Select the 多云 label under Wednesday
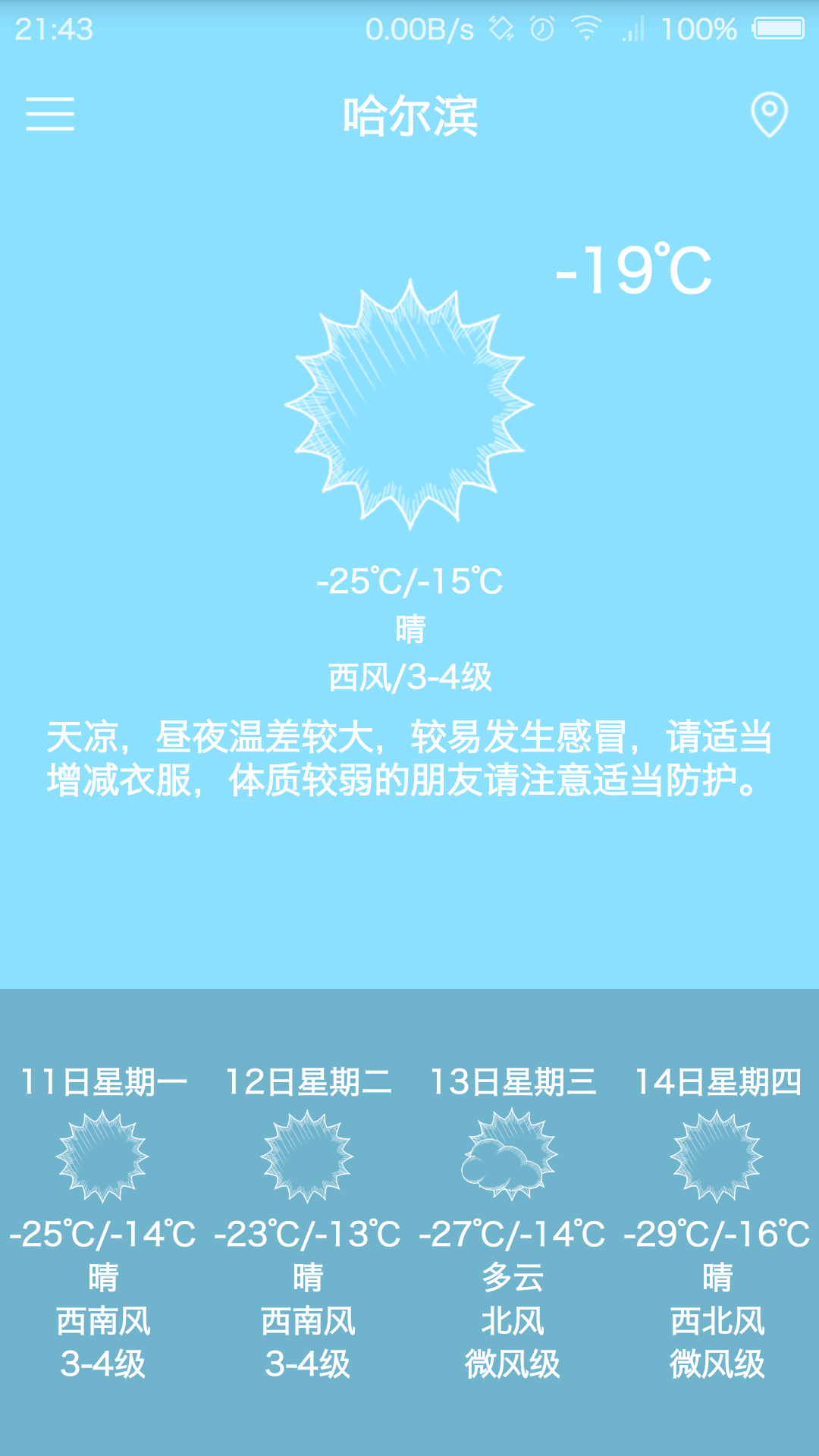The height and width of the screenshot is (1456, 819). tap(512, 1276)
